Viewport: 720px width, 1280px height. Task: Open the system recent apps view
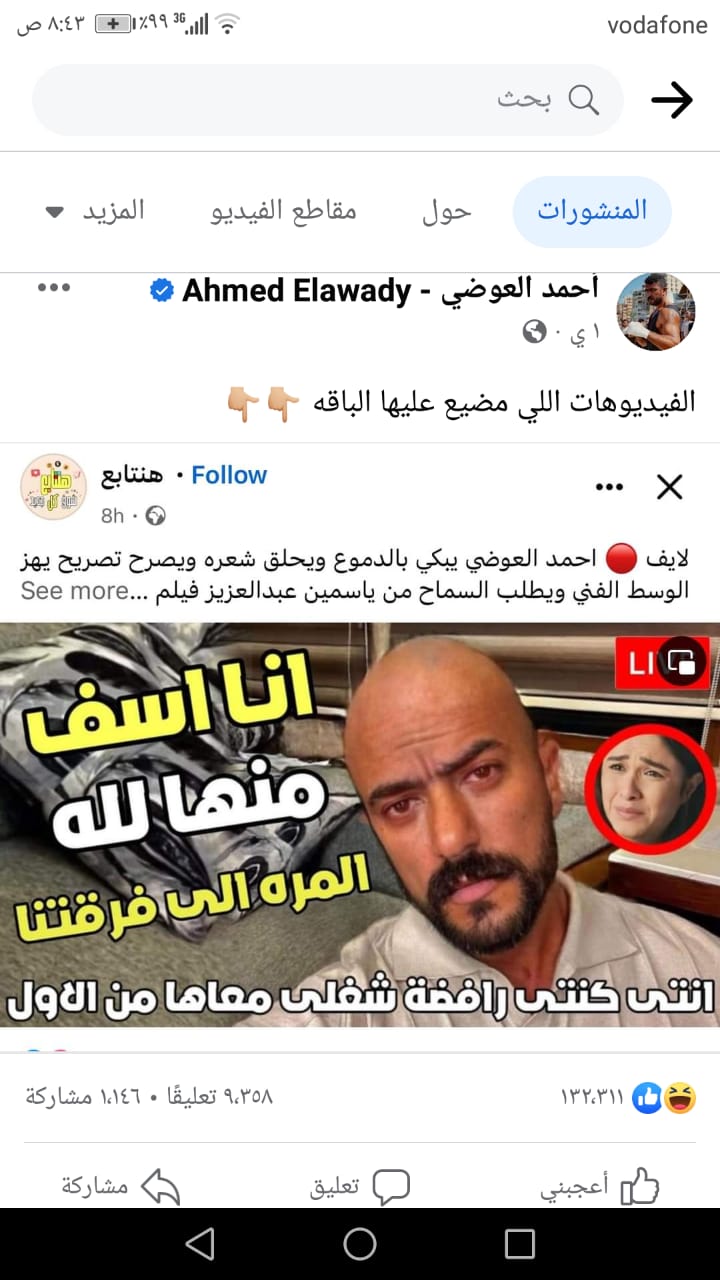(520, 1244)
